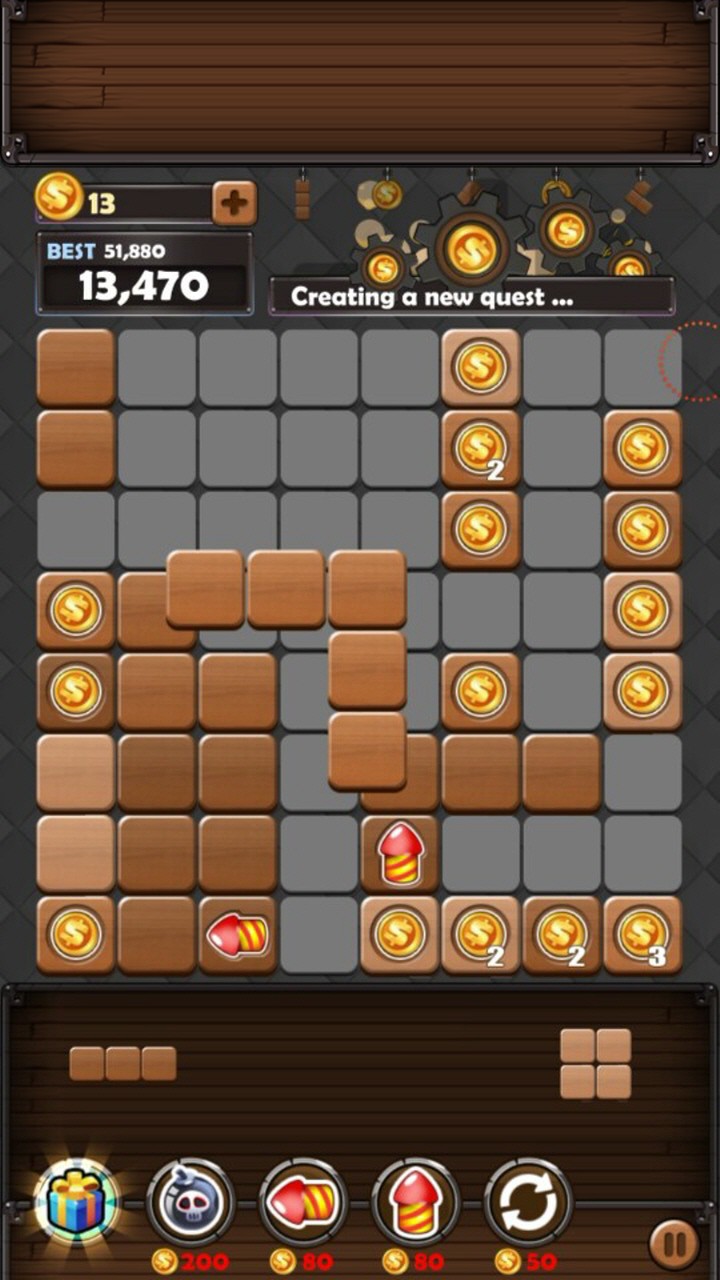This screenshot has width=720, height=1280.
Task: Select the three-block horizontal piece in the tray
Action: pos(123,1063)
